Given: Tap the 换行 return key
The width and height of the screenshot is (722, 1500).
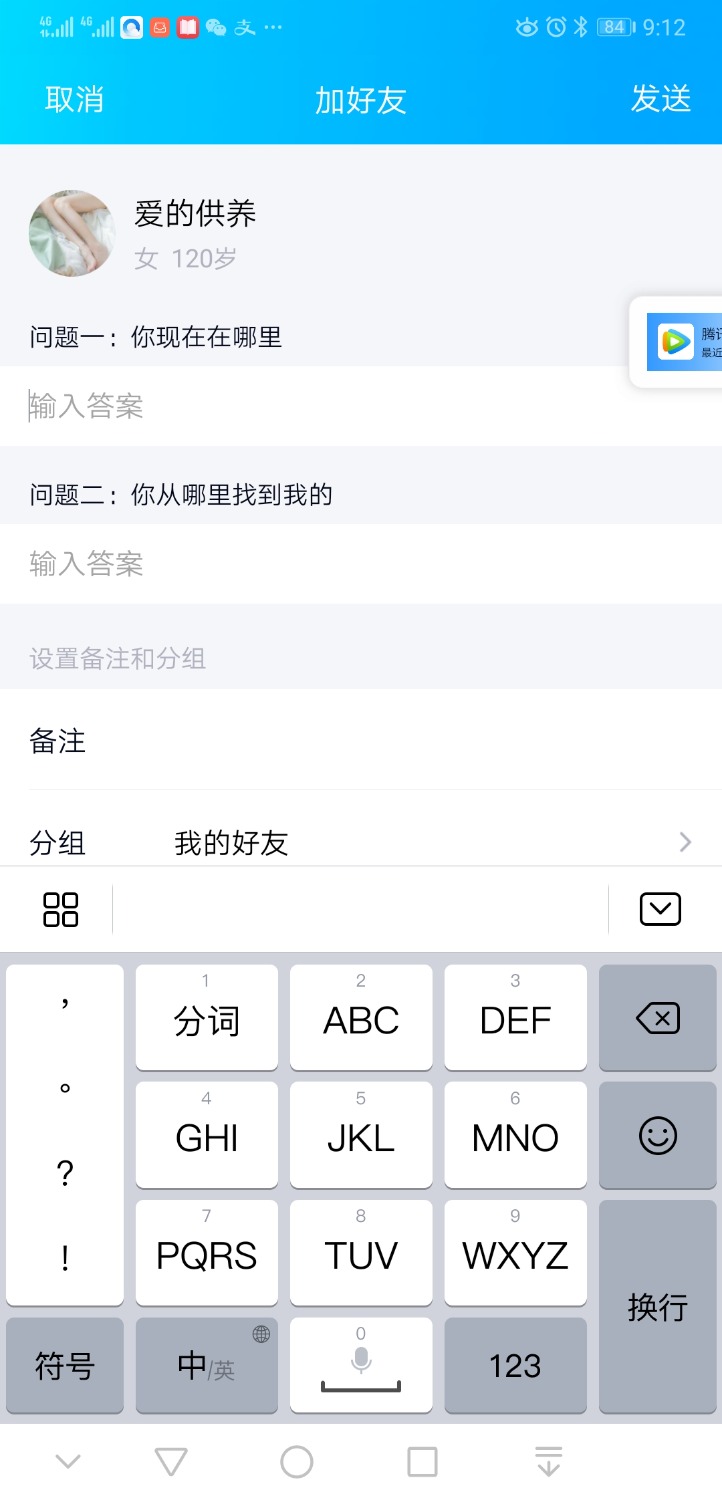Looking at the screenshot, I should [x=657, y=1306].
